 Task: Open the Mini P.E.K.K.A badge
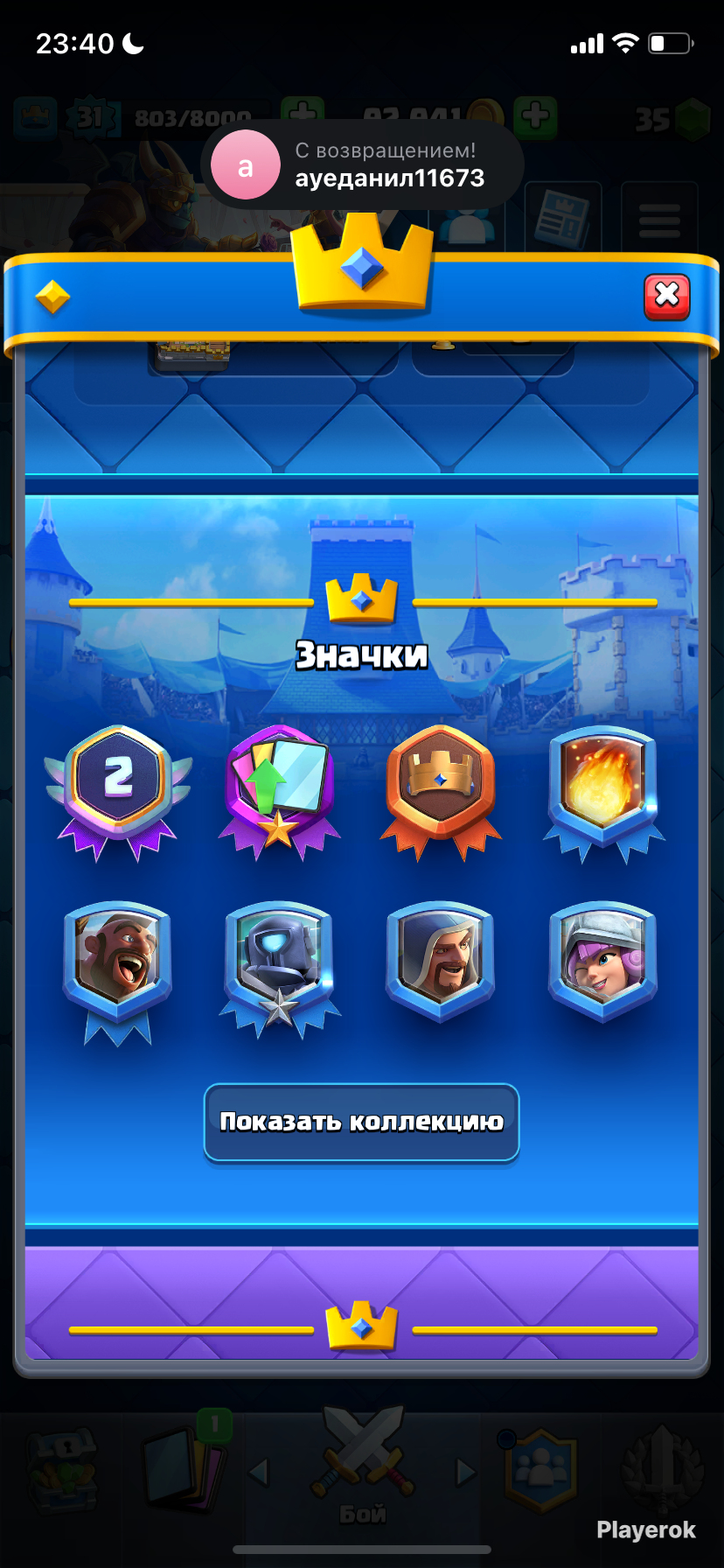pos(279,961)
